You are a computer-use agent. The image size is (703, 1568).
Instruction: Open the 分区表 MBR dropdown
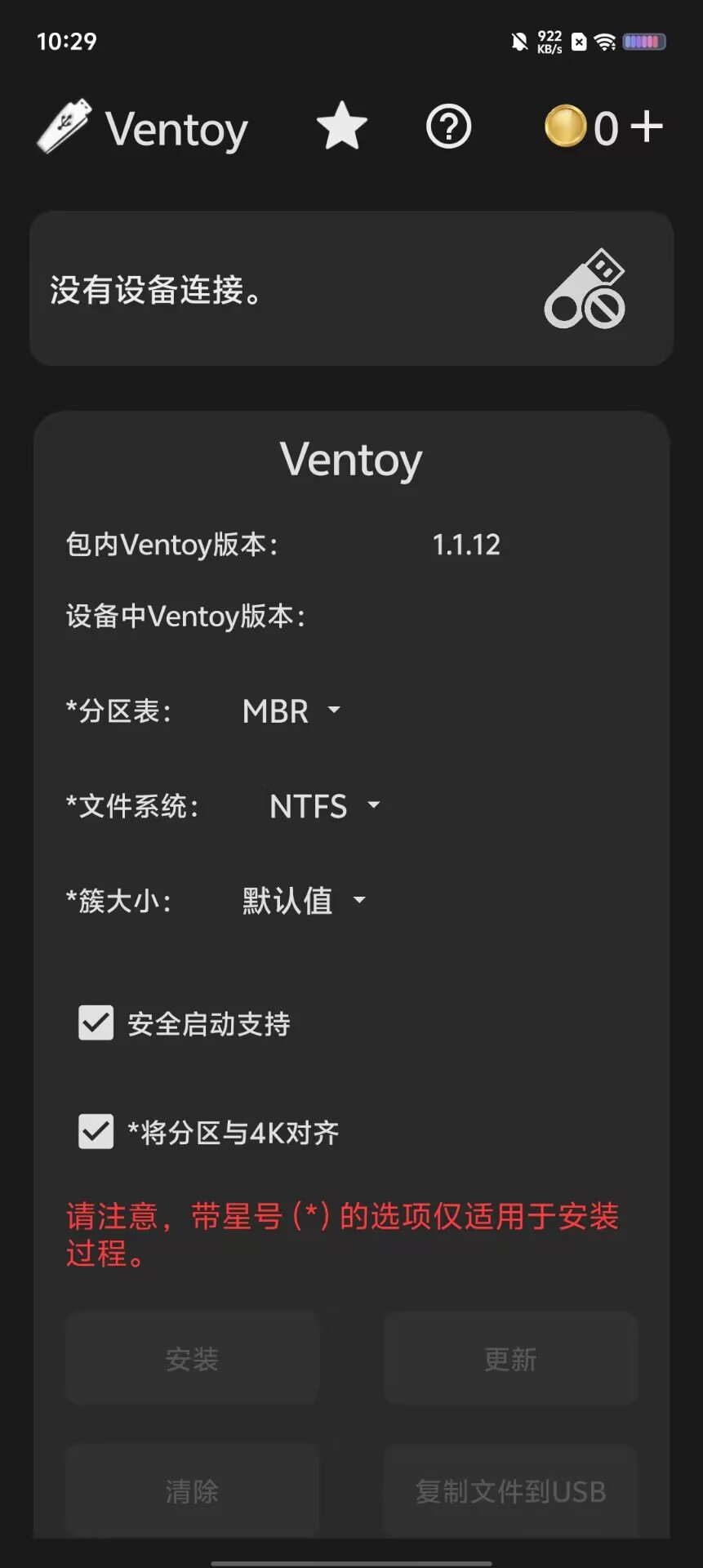(291, 711)
